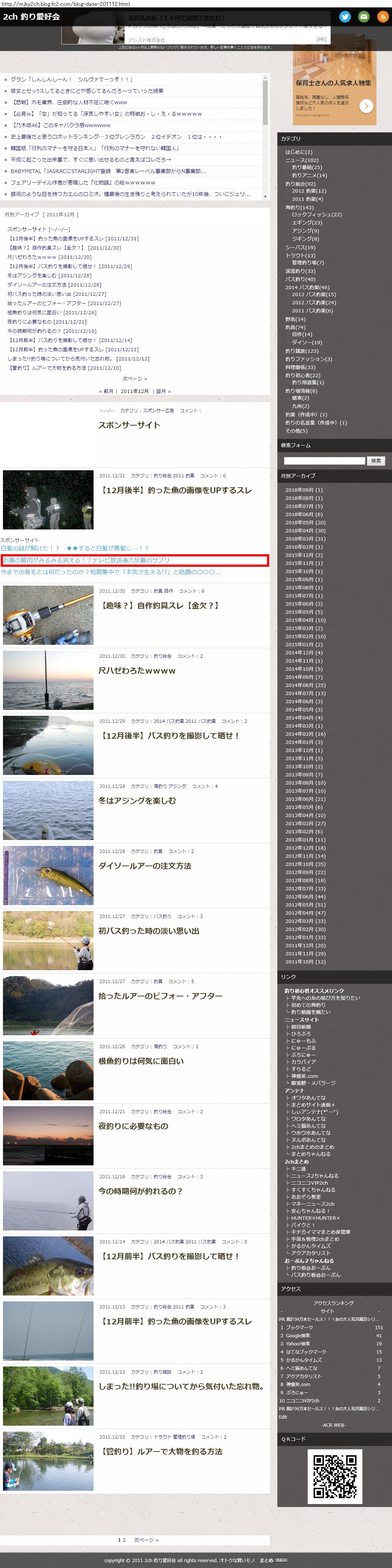Screen dimensions: 392x1568
Task: Open the mail icon in the header
Action: coord(364,17)
